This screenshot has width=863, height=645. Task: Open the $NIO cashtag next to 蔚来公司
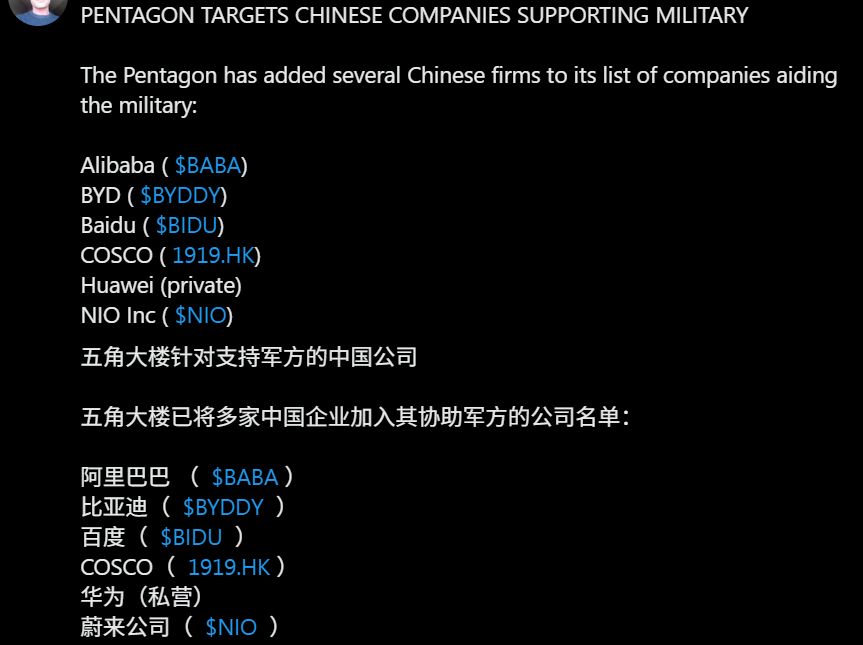(231, 627)
